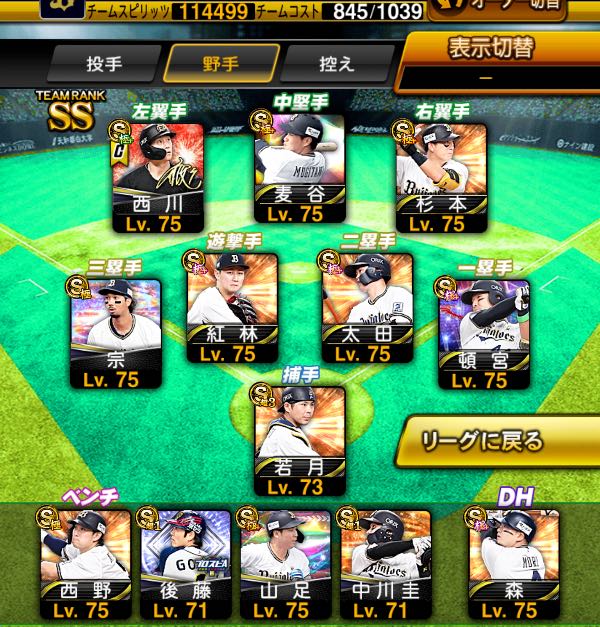
Task: View second baseman 太田 card
Action: tap(367, 306)
